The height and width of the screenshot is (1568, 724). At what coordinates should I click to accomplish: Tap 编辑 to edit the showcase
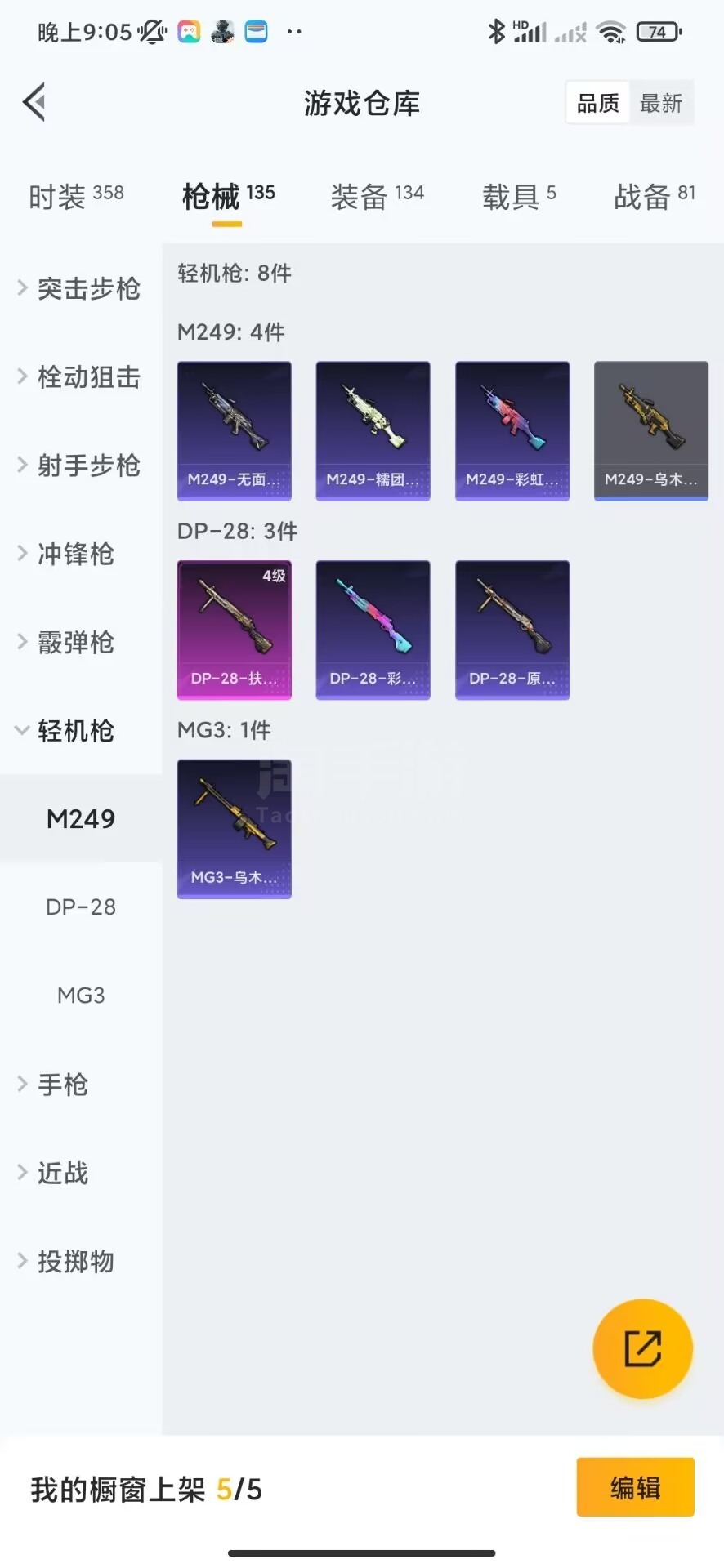[635, 1487]
